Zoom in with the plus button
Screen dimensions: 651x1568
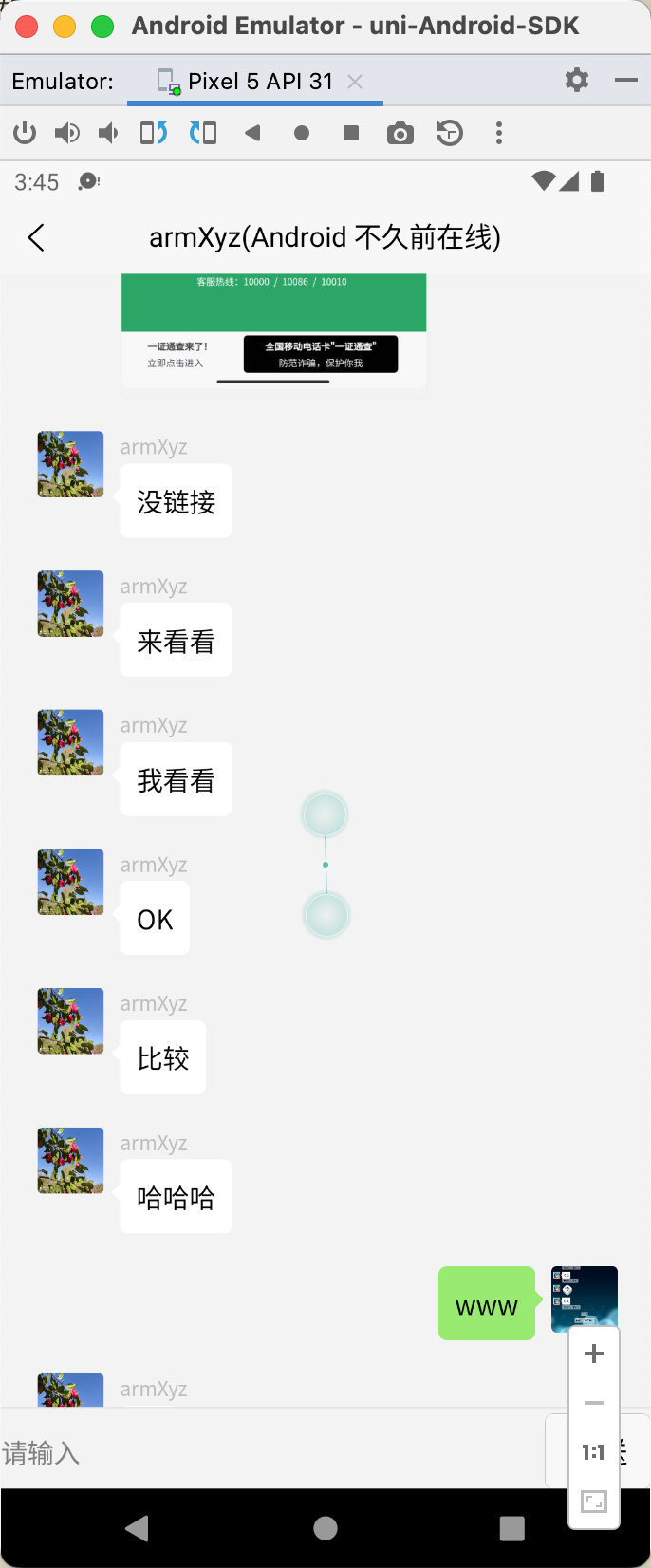click(594, 1353)
